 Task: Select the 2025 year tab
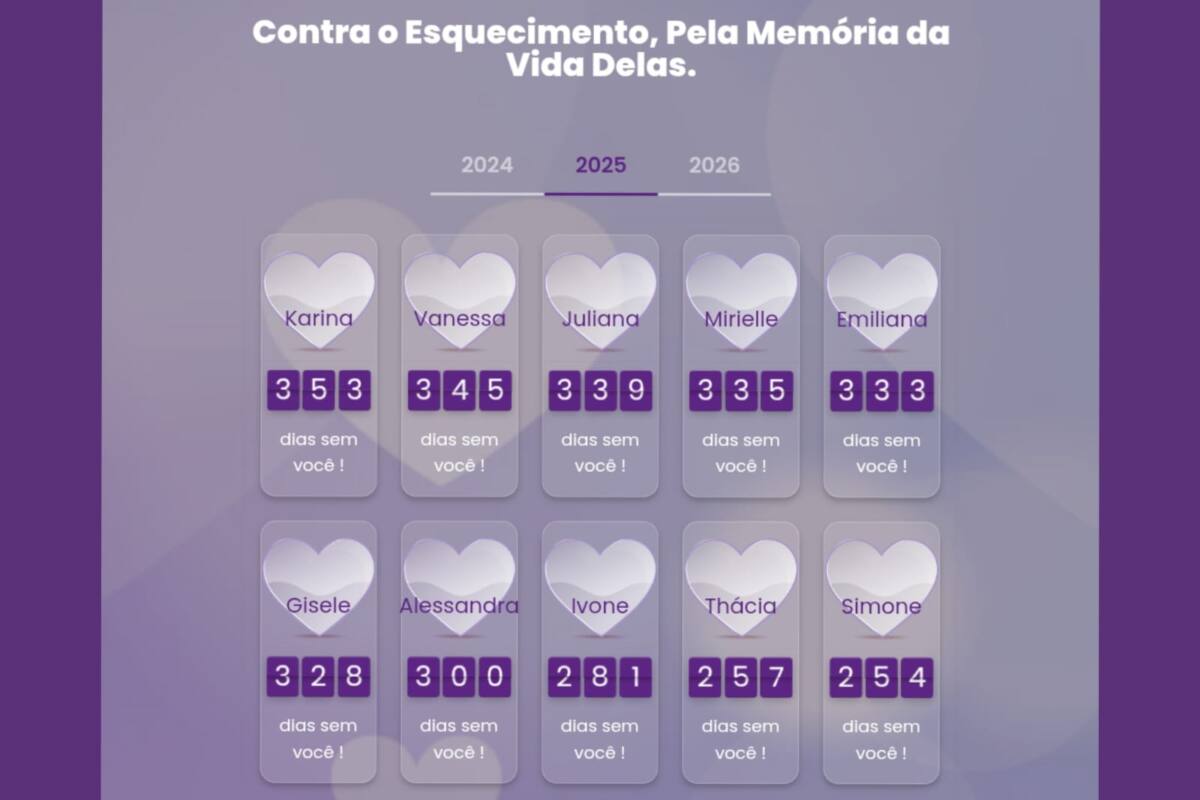(x=601, y=166)
